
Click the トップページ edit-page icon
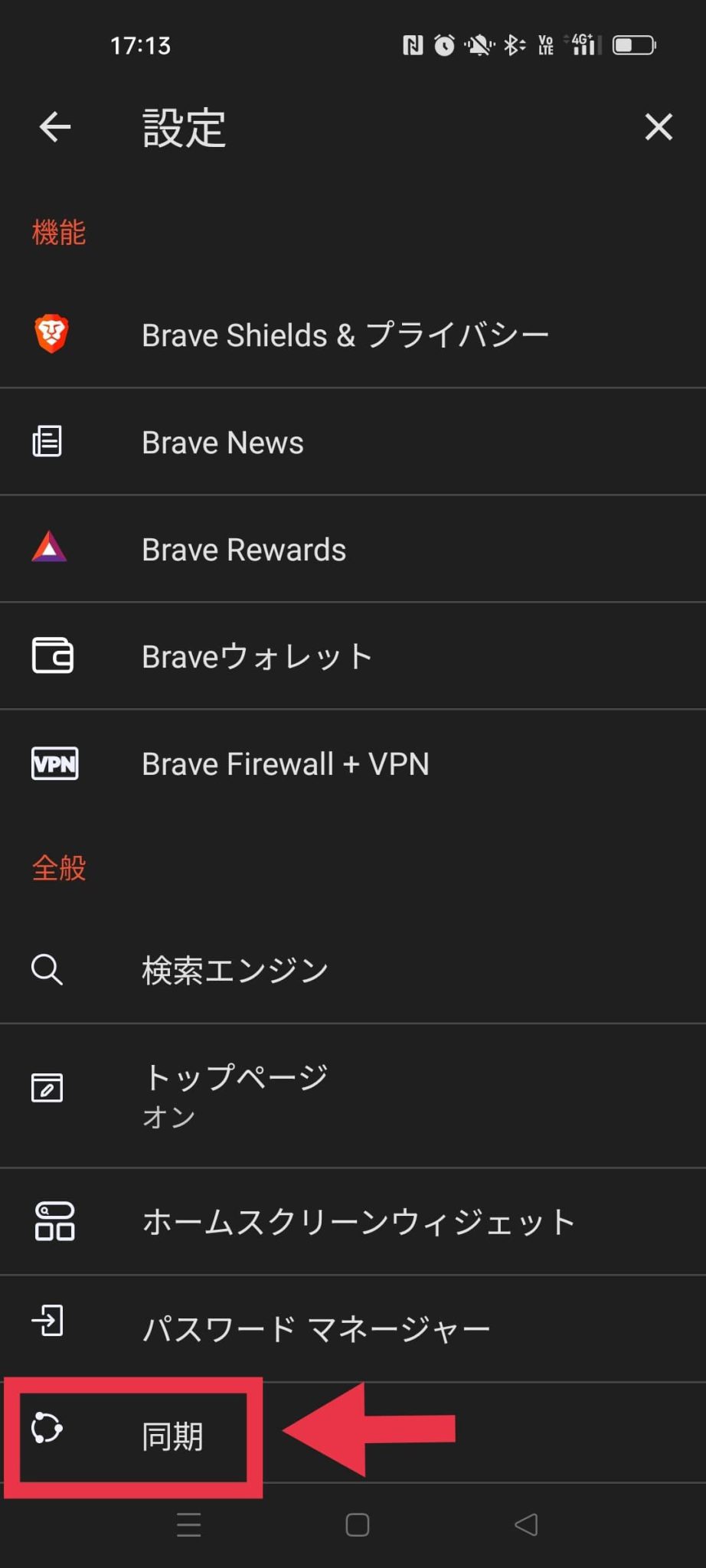point(47,1089)
